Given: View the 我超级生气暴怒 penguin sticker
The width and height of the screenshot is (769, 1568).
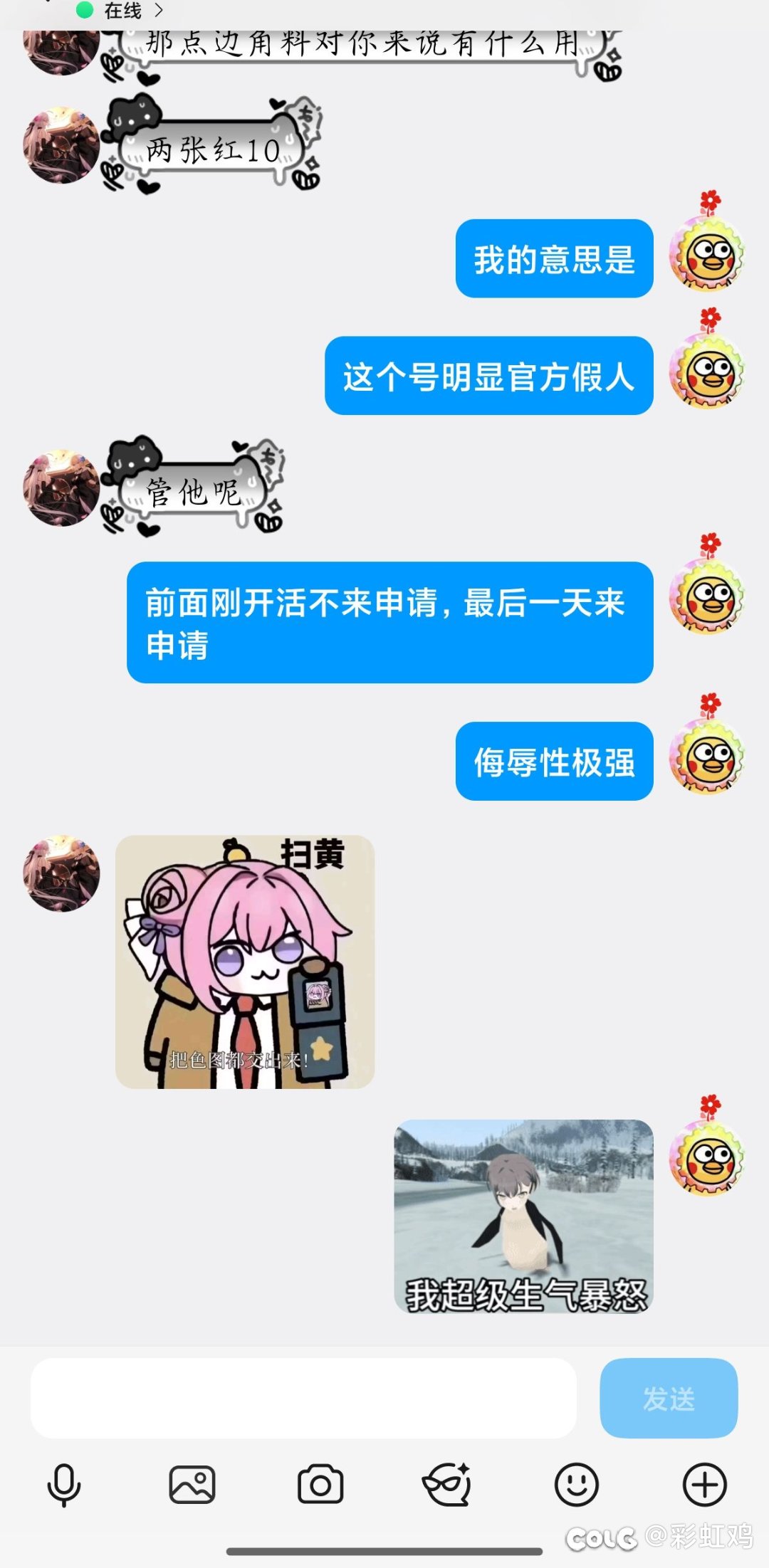Looking at the screenshot, I should tap(523, 1216).
